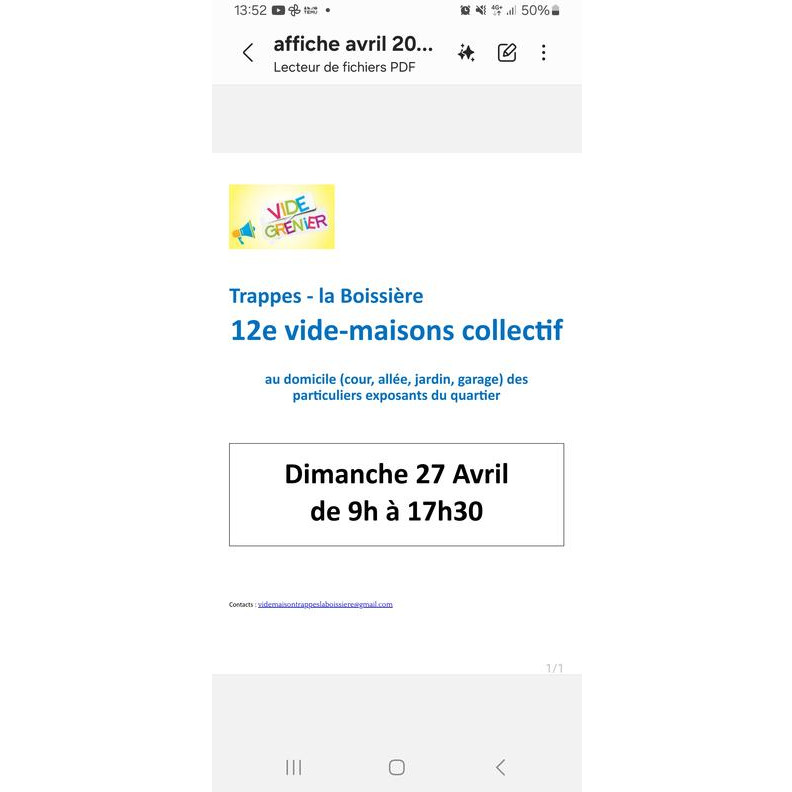The image size is (792, 792).
Task: Go to the home screen
Action: [397, 767]
